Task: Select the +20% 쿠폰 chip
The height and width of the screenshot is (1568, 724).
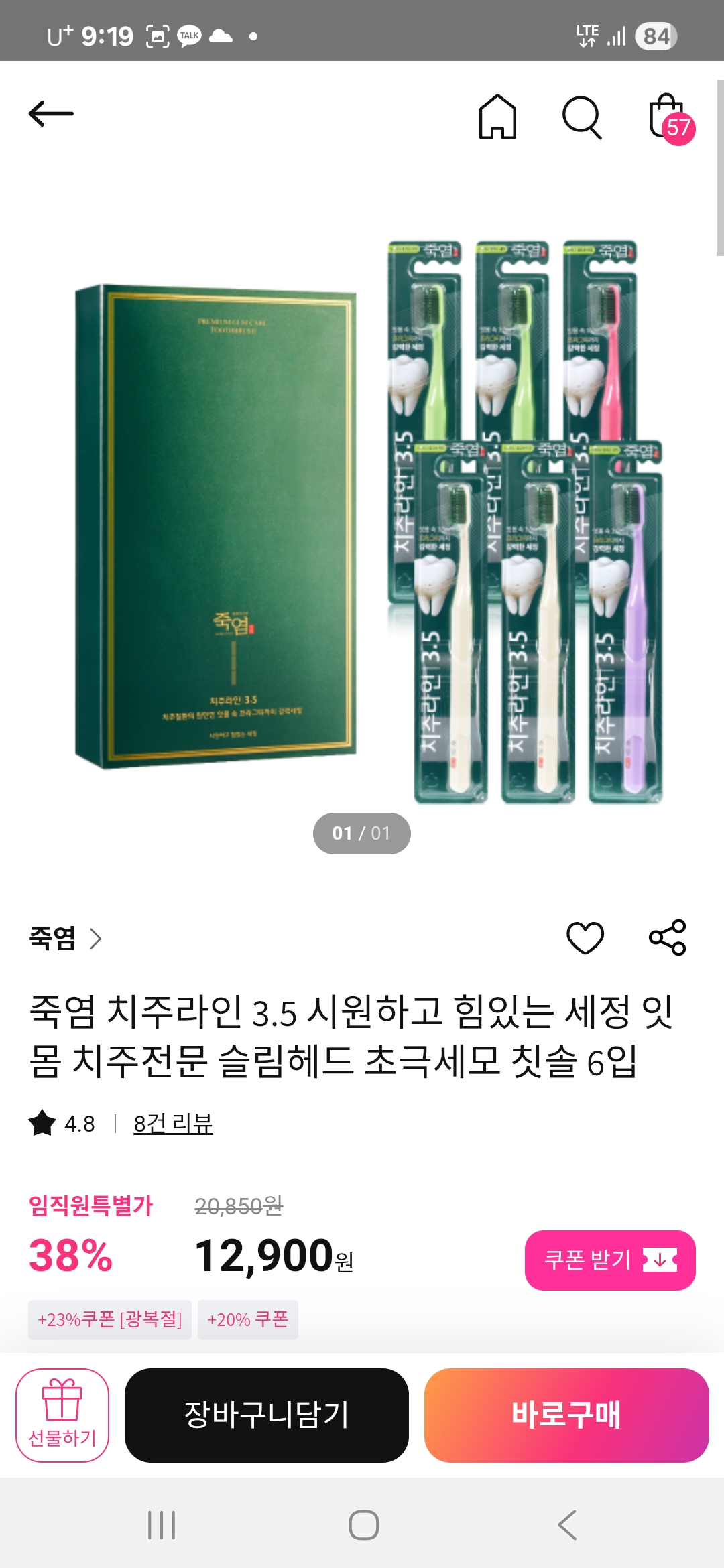Action: (x=248, y=1319)
